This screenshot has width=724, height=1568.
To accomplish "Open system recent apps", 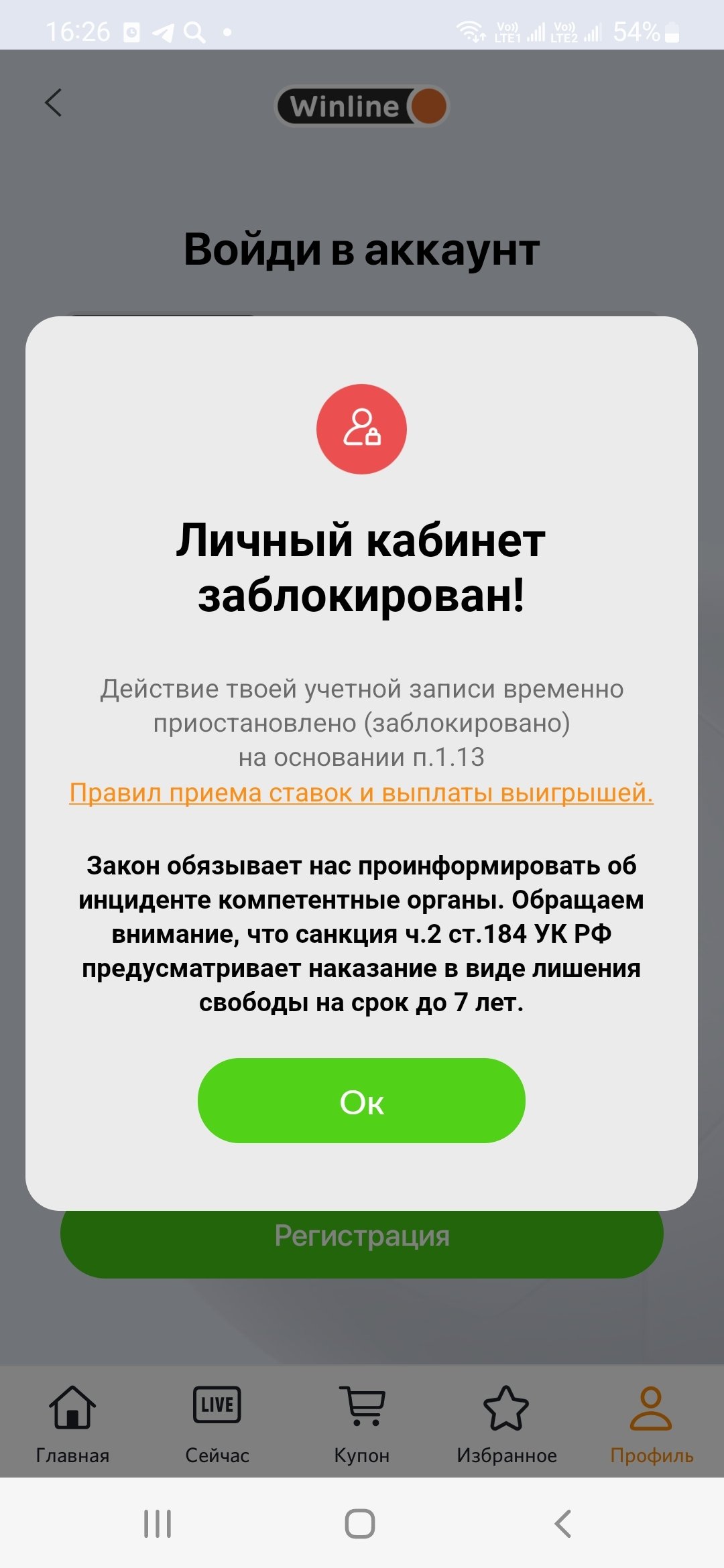I will 158,1523.
